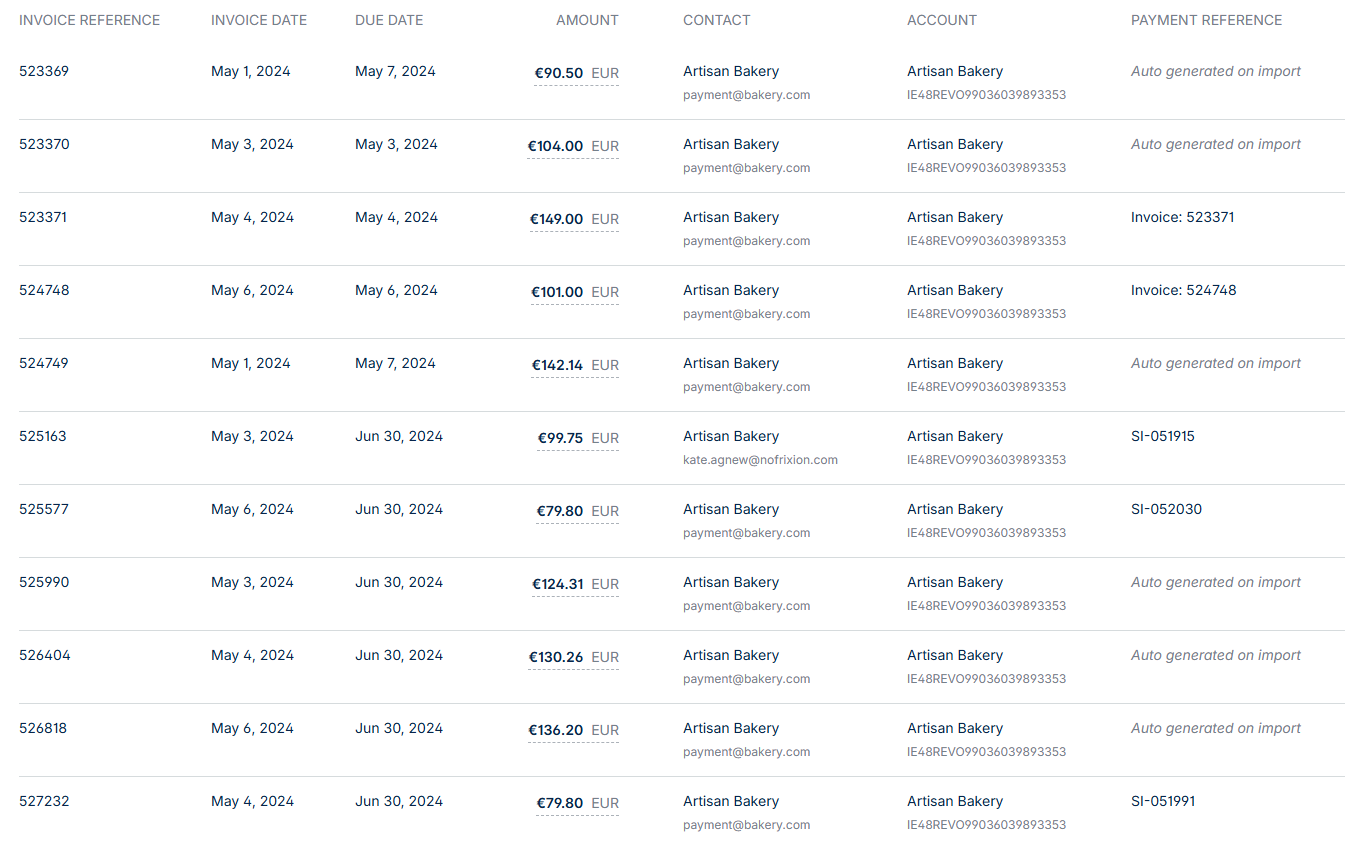
Task: View invoice 524749 for €142.14
Action: click(x=44, y=364)
